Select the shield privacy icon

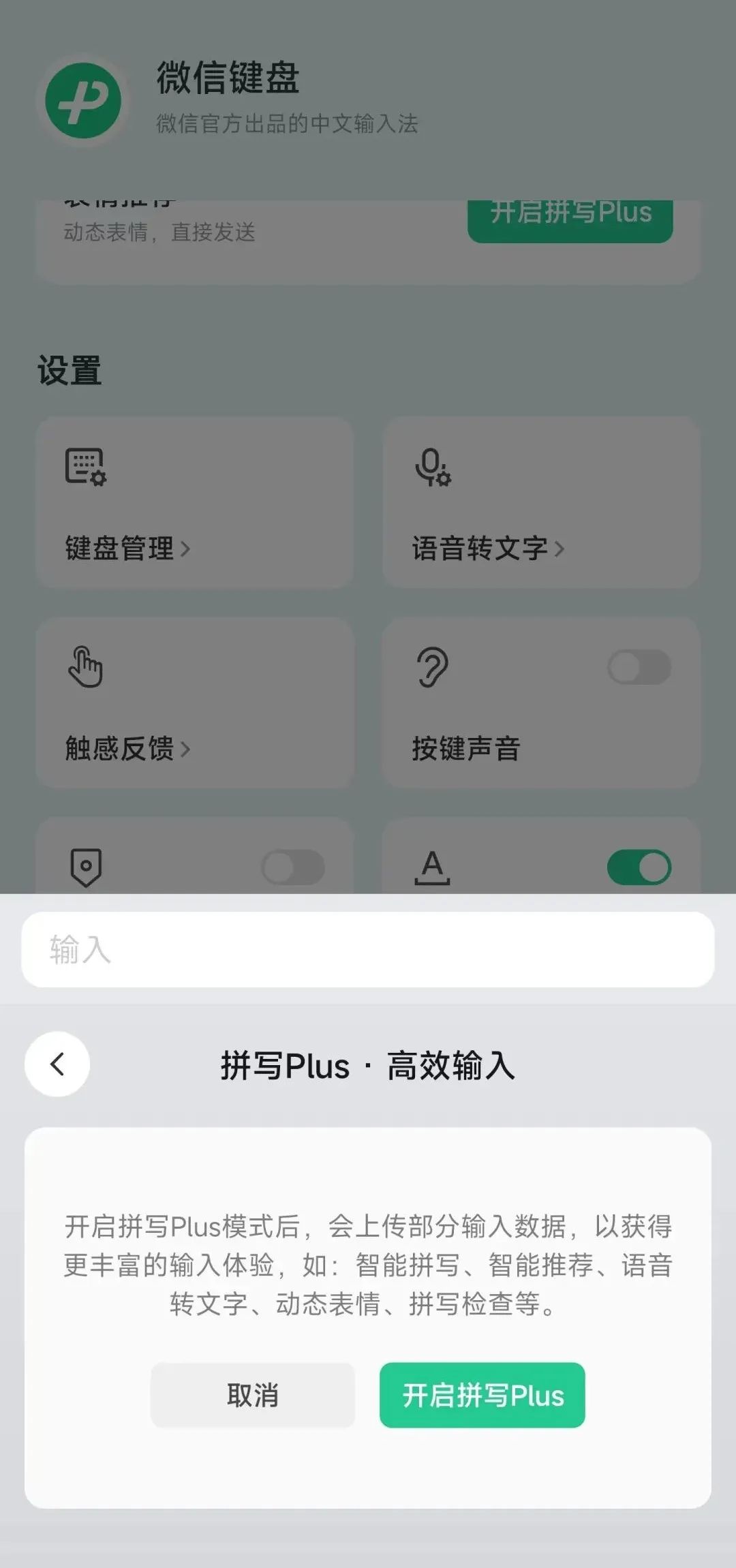tap(87, 866)
